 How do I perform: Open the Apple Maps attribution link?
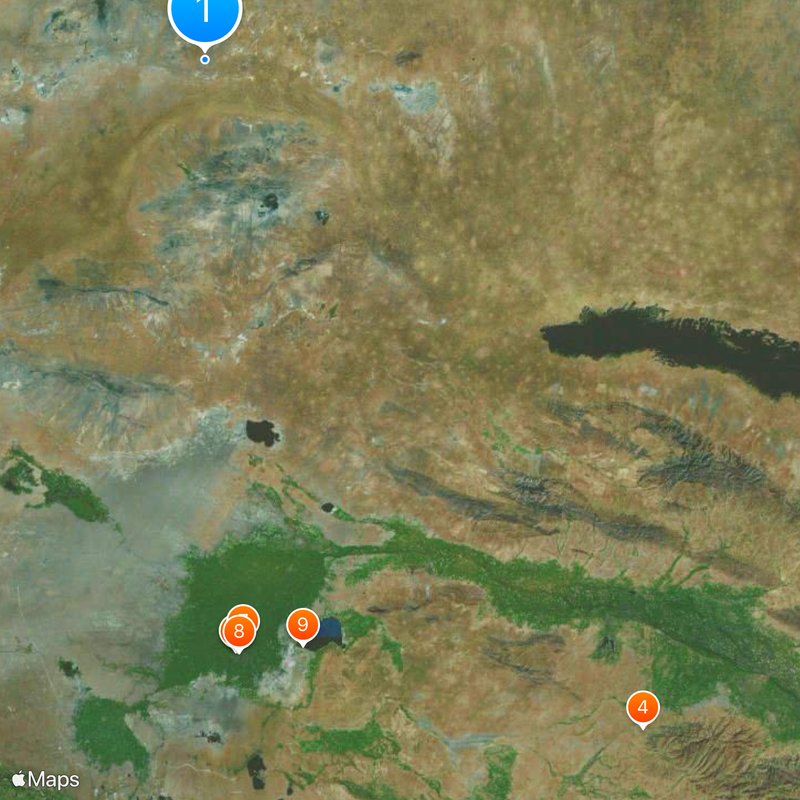pos(45,779)
